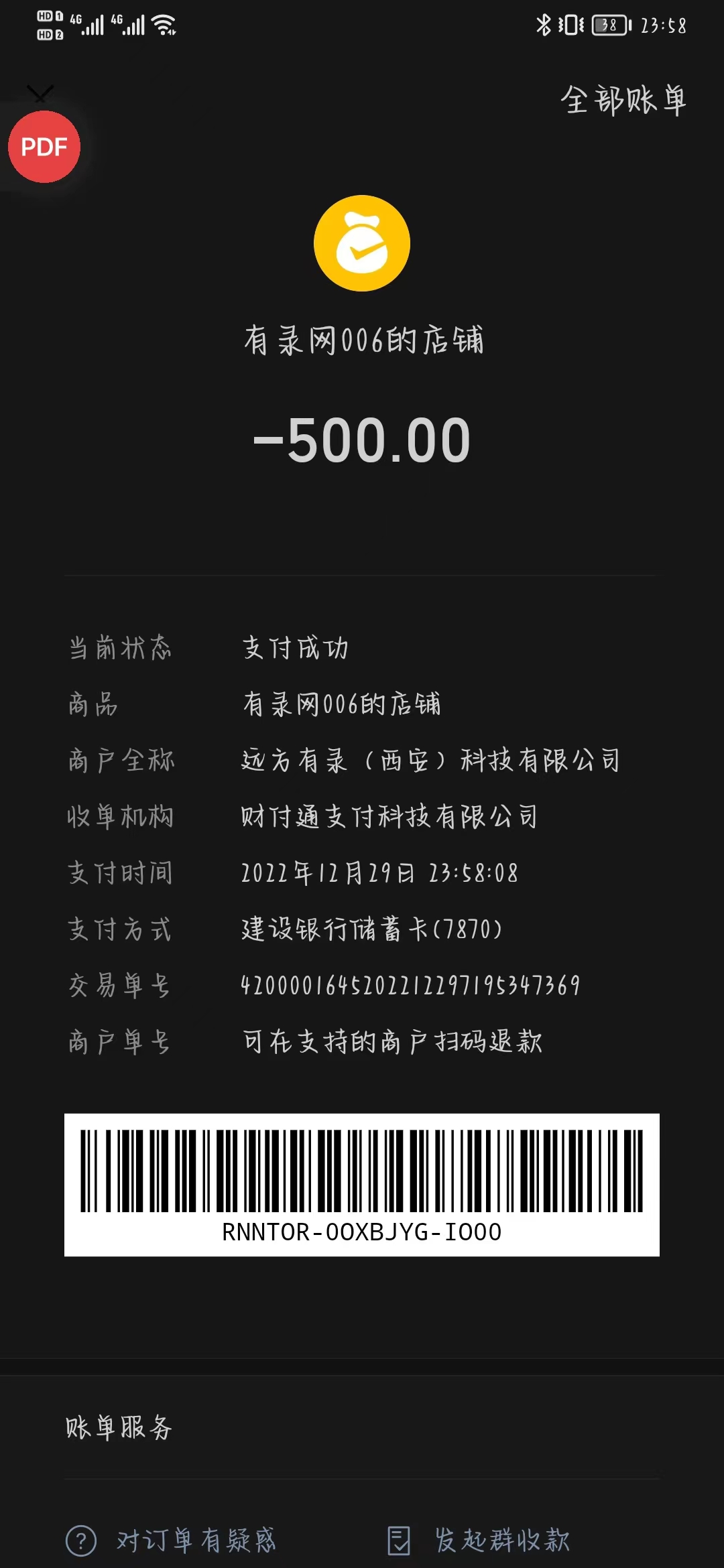Open the 有录网006的店铺 merchant icon
This screenshot has height=1568, width=724.
coord(362,243)
